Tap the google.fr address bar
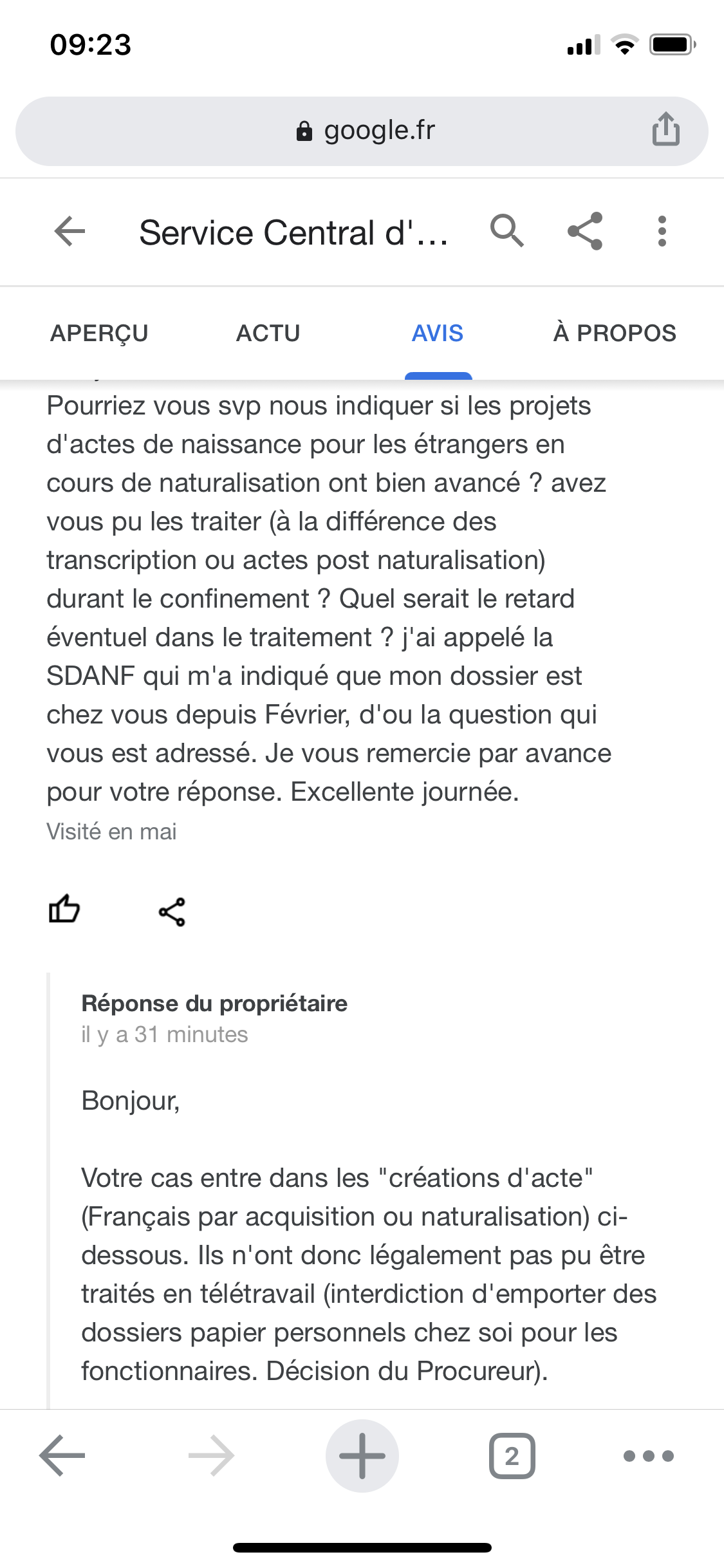 (x=362, y=131)
